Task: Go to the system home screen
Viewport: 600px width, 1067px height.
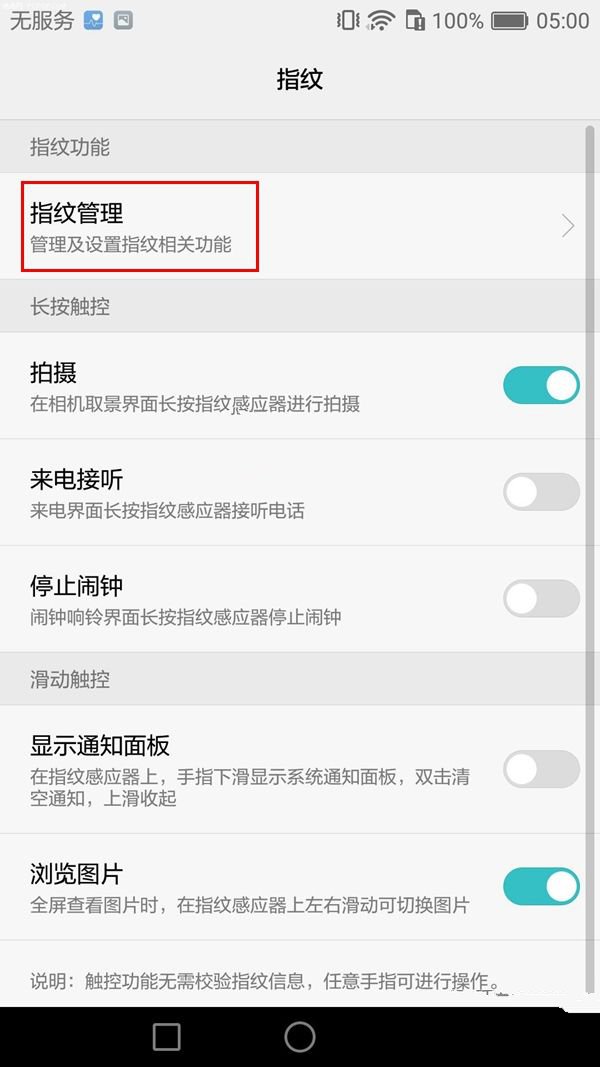Action: pyautogui.click(x=300, y=1036)
